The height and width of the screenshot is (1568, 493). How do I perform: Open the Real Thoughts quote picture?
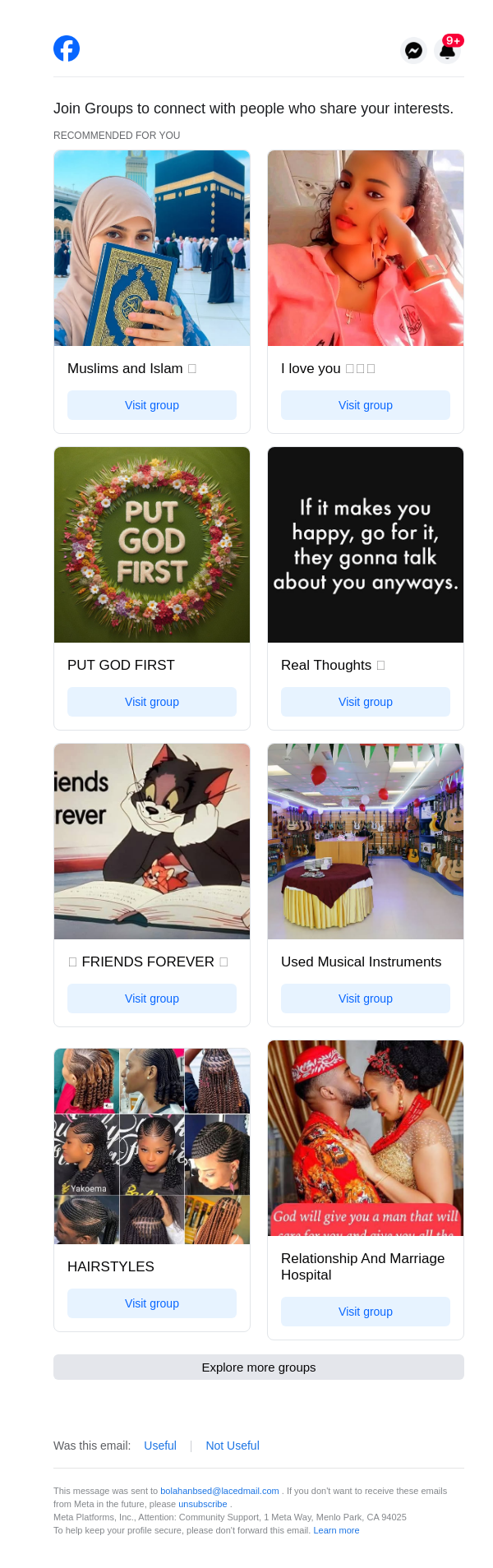366,545
